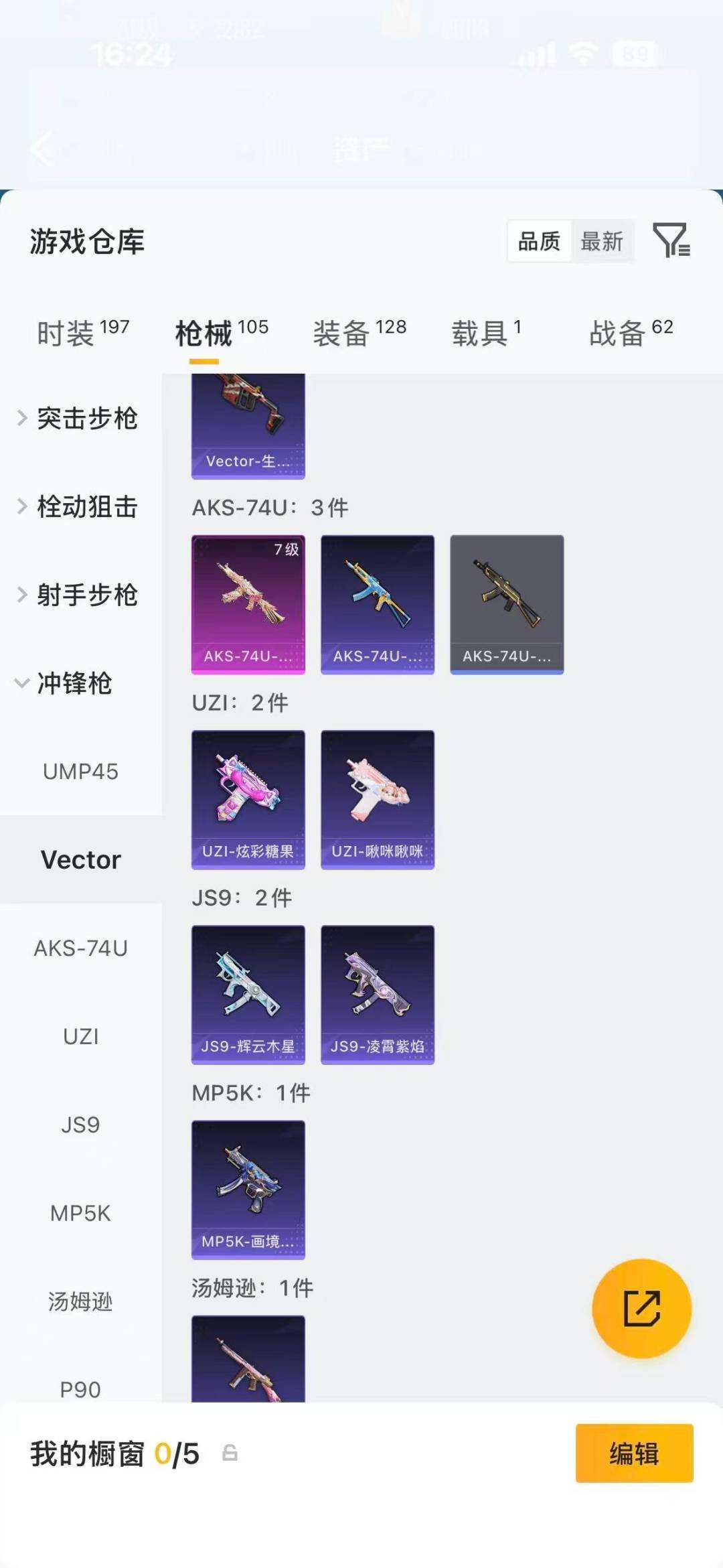Select UMP45 in the sidebar

pos(80,771)
